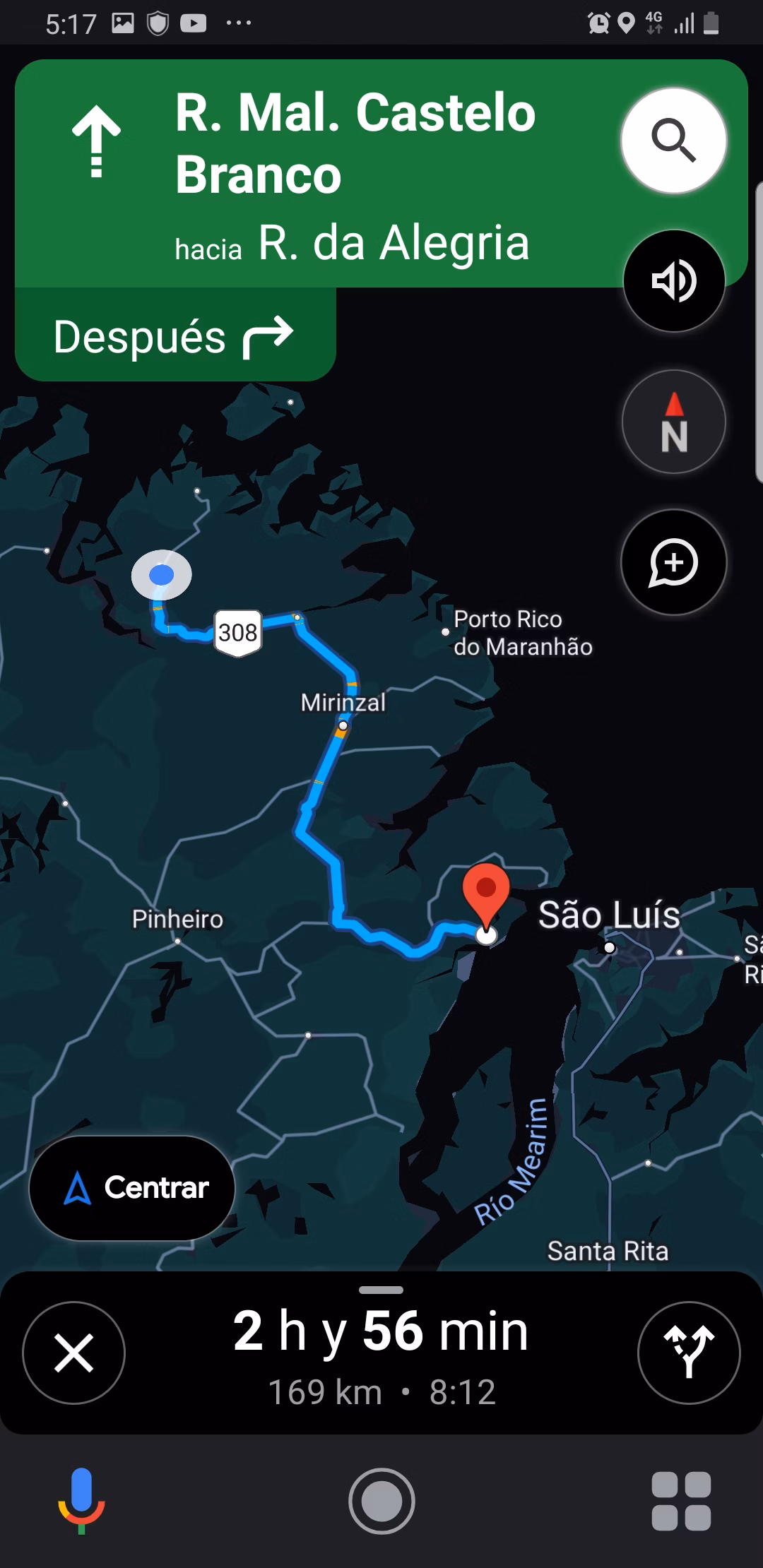View alternative routes
This screenshot has width=763, height=1568.
click(x=688, y=1353)
